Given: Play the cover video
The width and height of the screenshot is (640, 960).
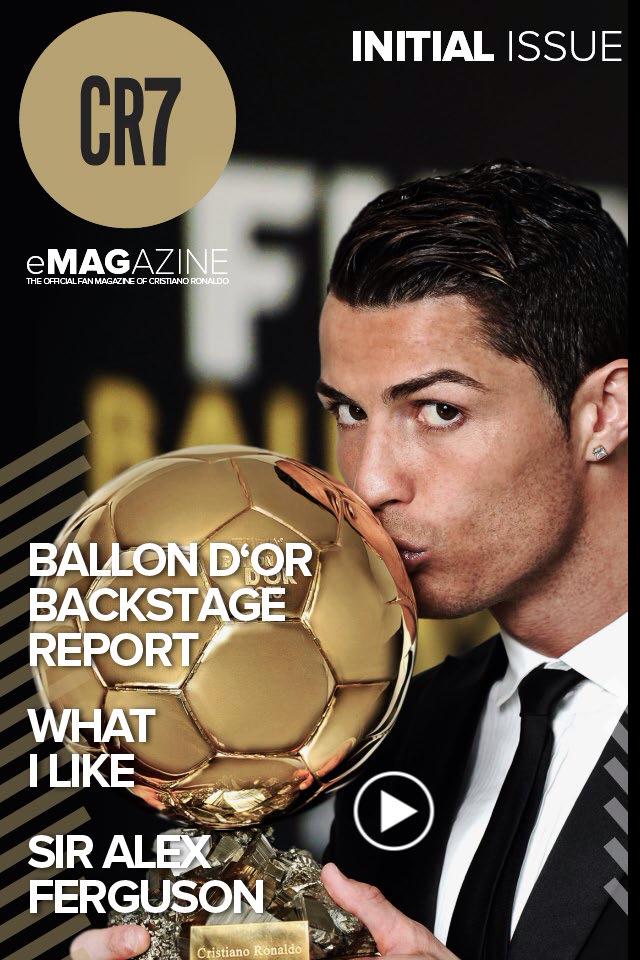Looking at the screenshot, I should 393,811.
